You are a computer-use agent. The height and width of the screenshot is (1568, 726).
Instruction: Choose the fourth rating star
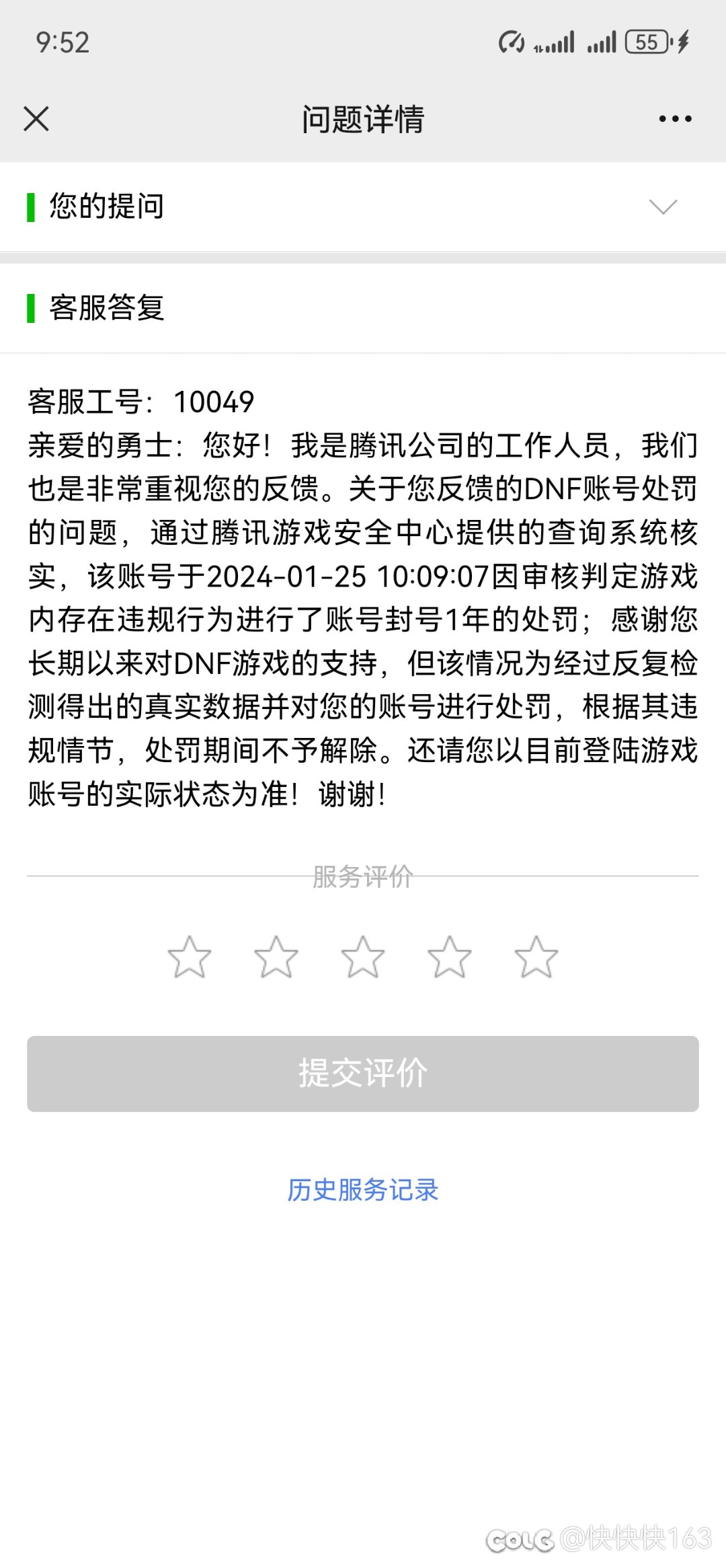coord(450,957)
